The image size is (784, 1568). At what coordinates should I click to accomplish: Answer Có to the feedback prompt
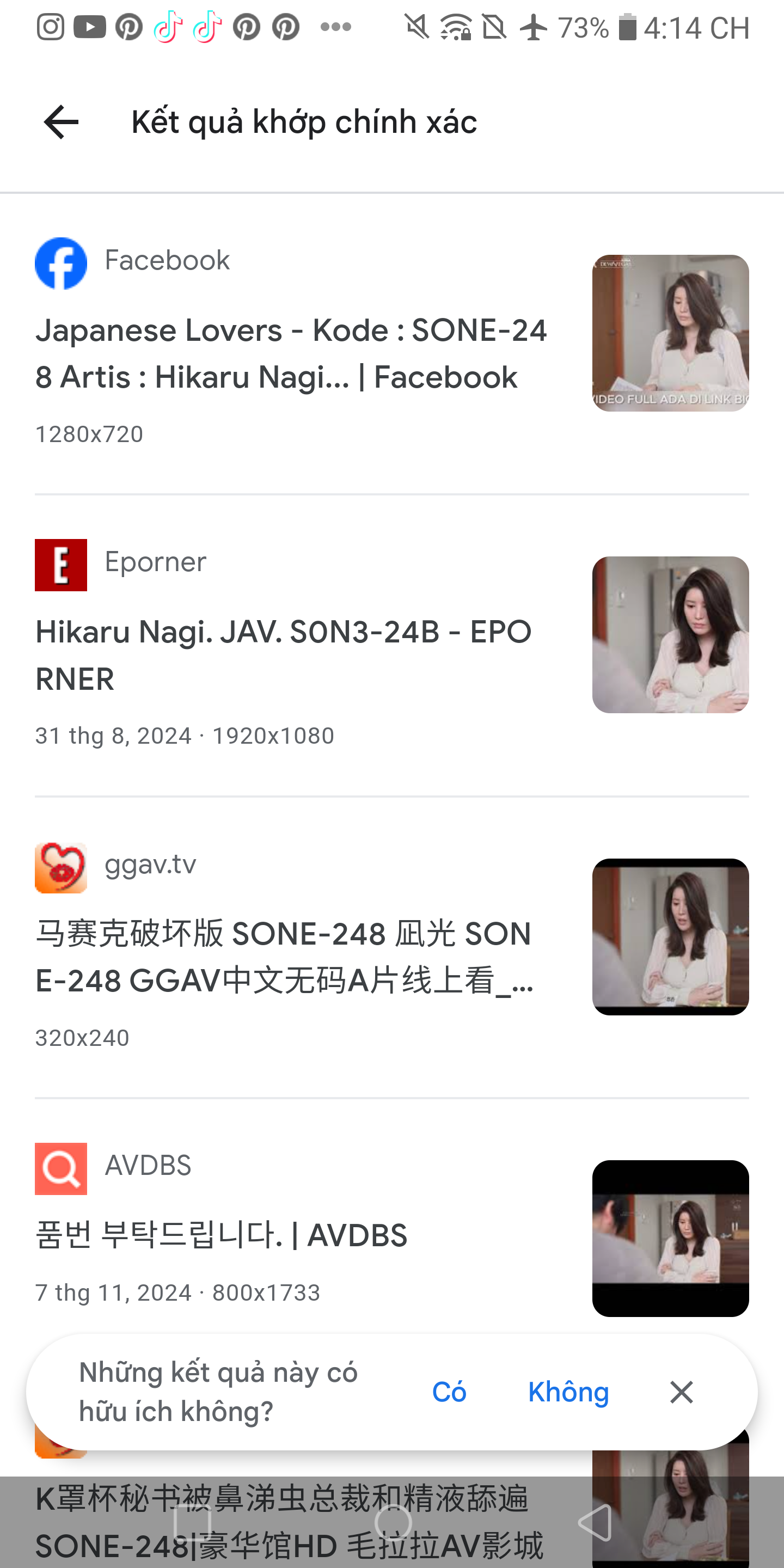pos(449,1392)
